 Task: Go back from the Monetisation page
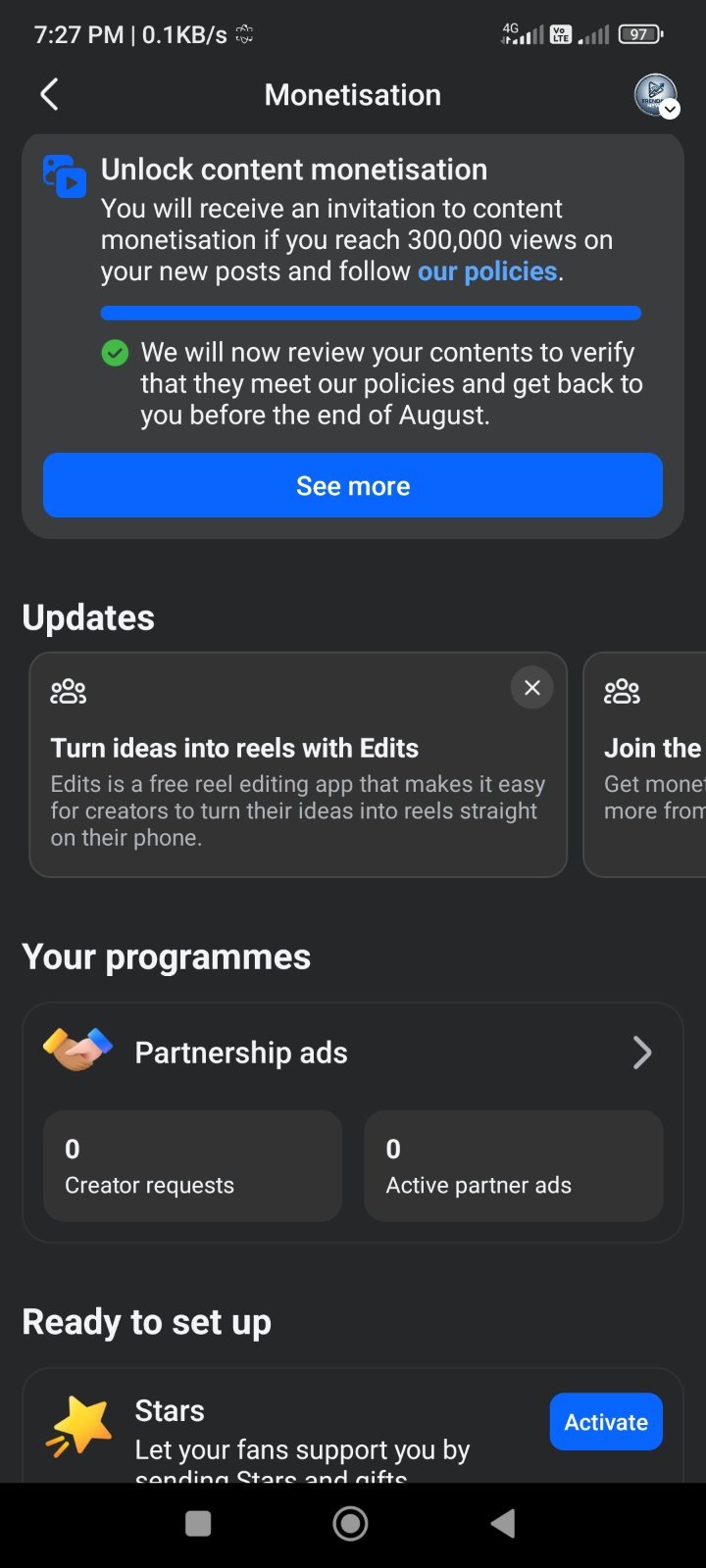(49, 95)
